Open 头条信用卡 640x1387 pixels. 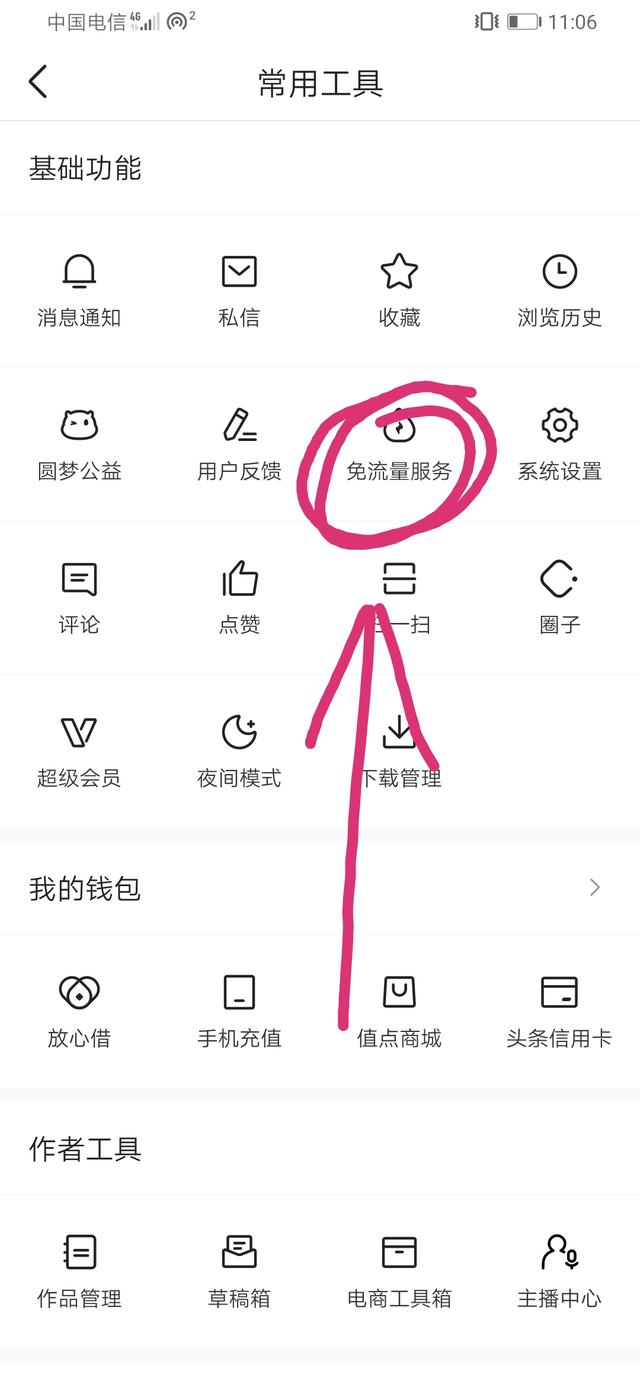coord(560,1012)
